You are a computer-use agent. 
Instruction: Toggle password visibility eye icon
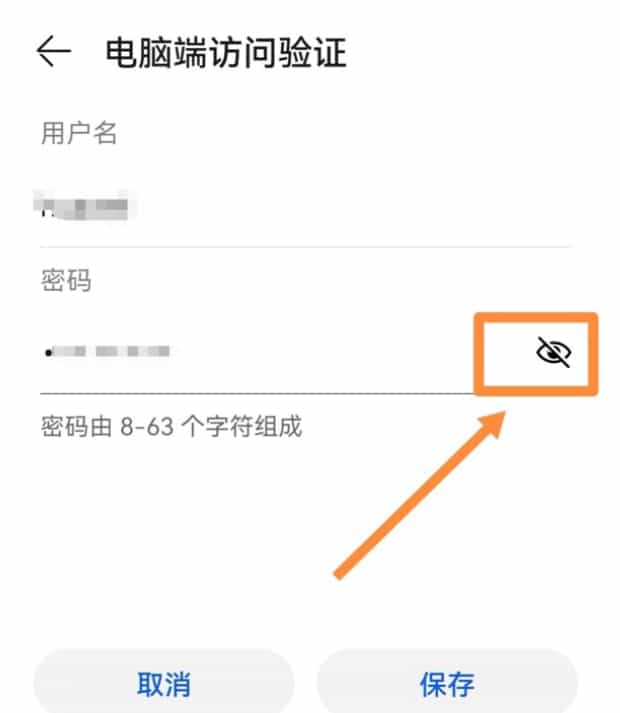pos(552,352)
